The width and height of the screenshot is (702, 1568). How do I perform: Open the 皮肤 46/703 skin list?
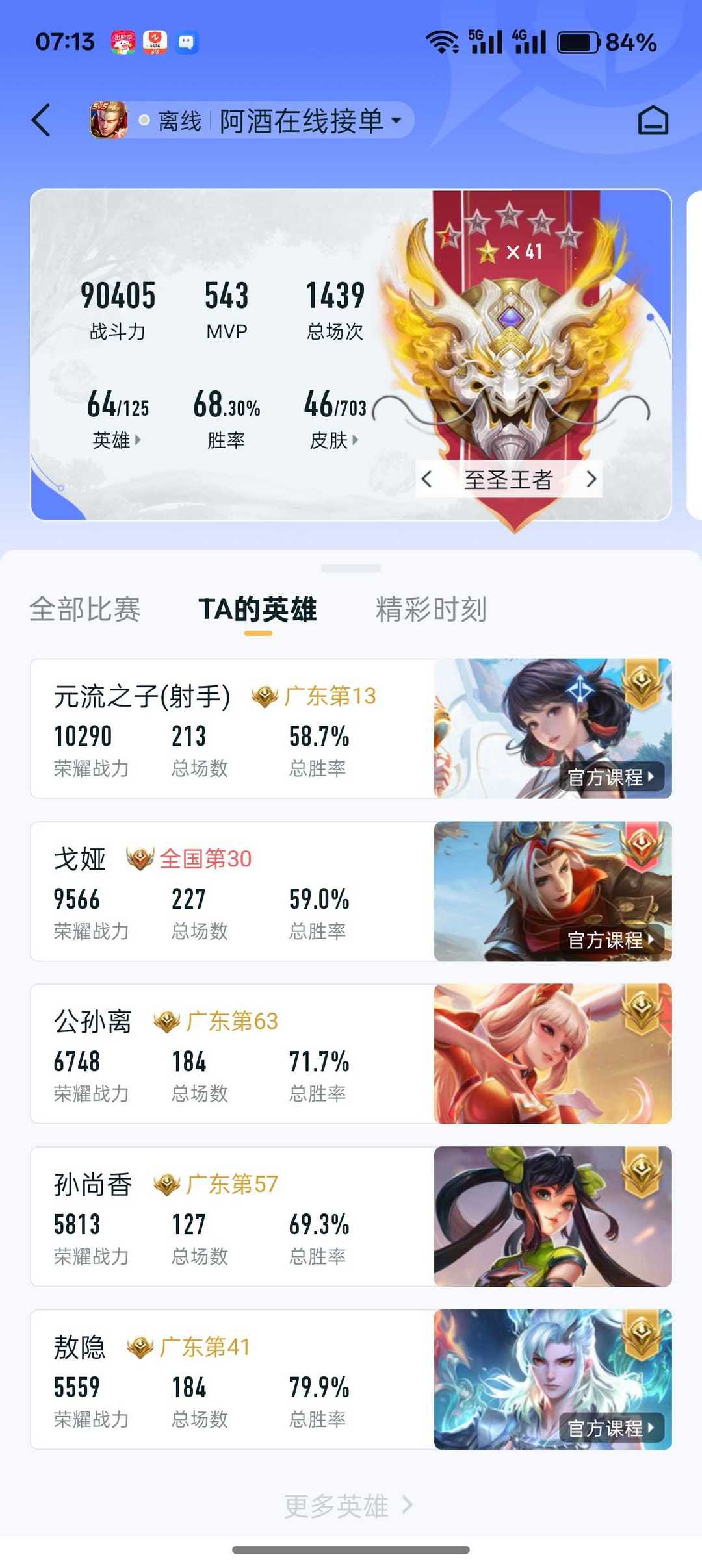pos(335,420)
